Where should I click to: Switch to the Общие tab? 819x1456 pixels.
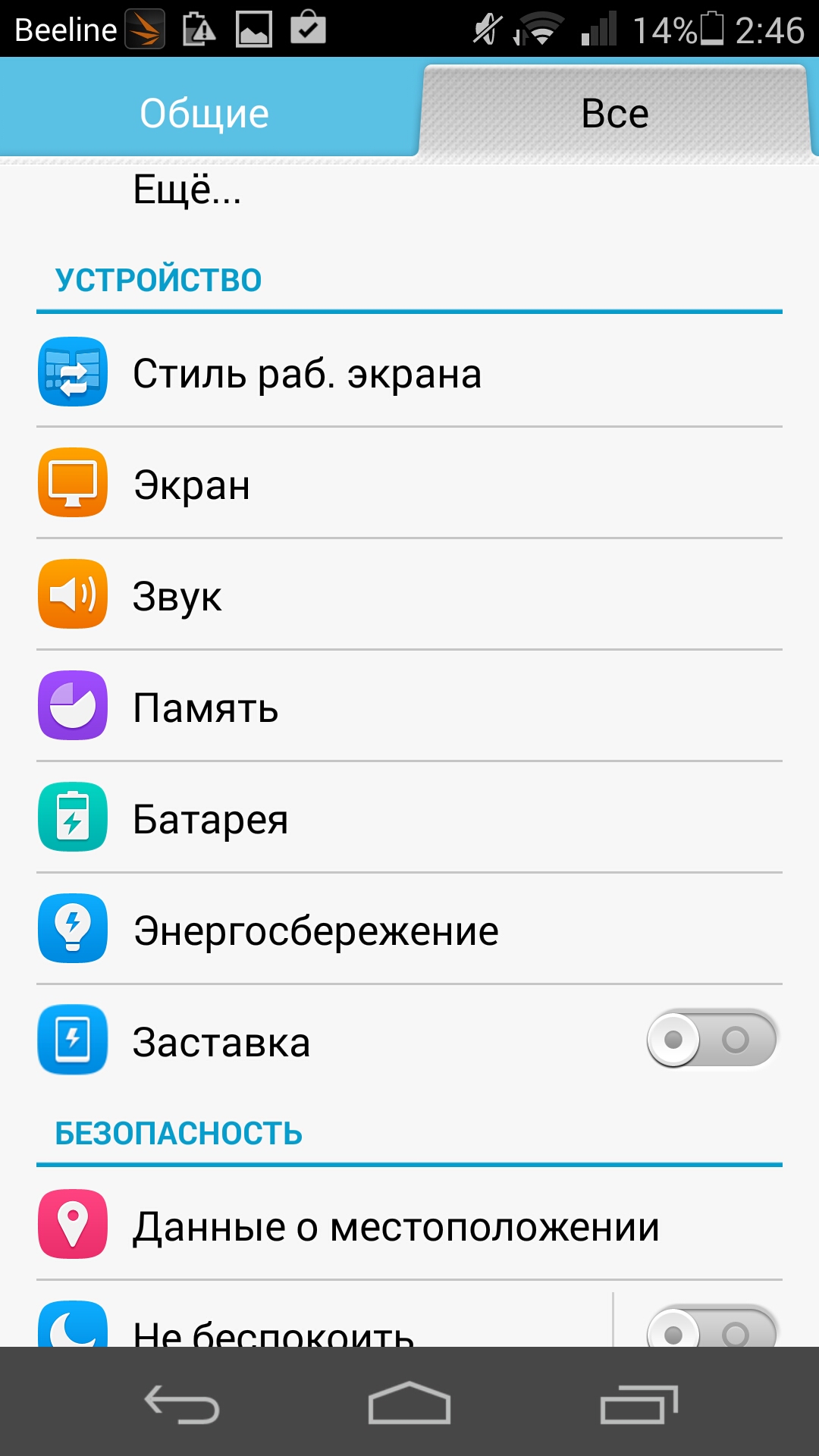click(205, 112)
